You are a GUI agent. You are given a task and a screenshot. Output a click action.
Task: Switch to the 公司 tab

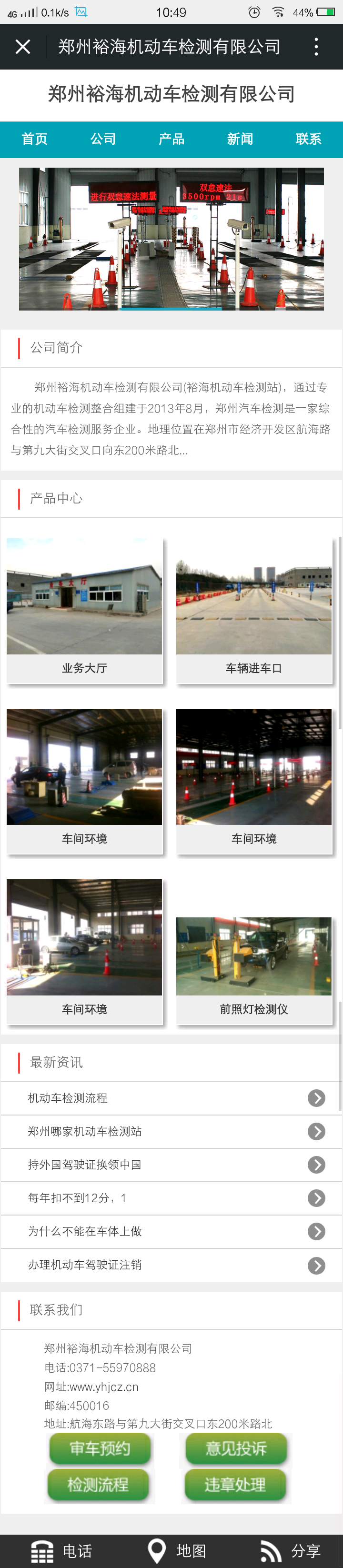click(x=103, y=140)
